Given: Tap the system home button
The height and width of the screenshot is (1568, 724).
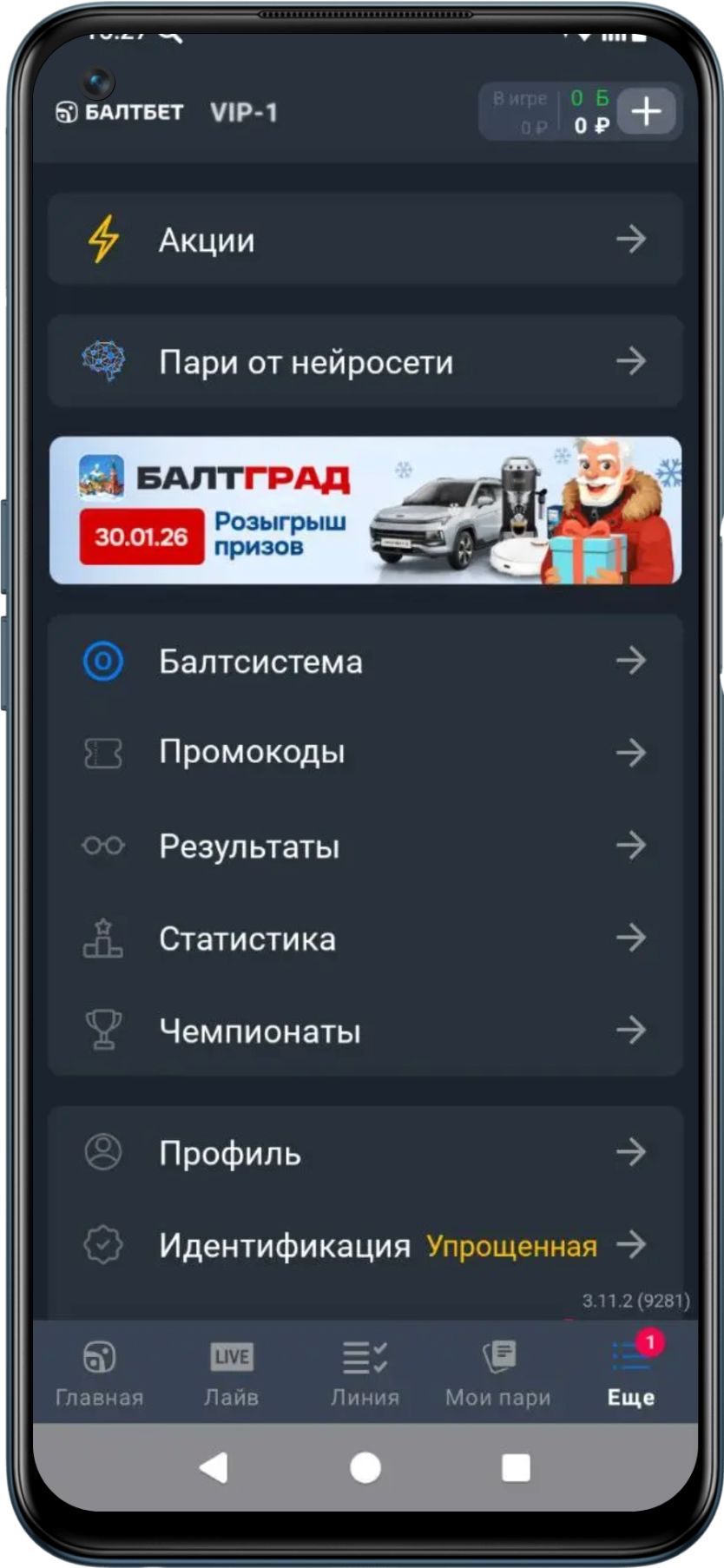Looking at the screenshot, I should [365, 1468].
